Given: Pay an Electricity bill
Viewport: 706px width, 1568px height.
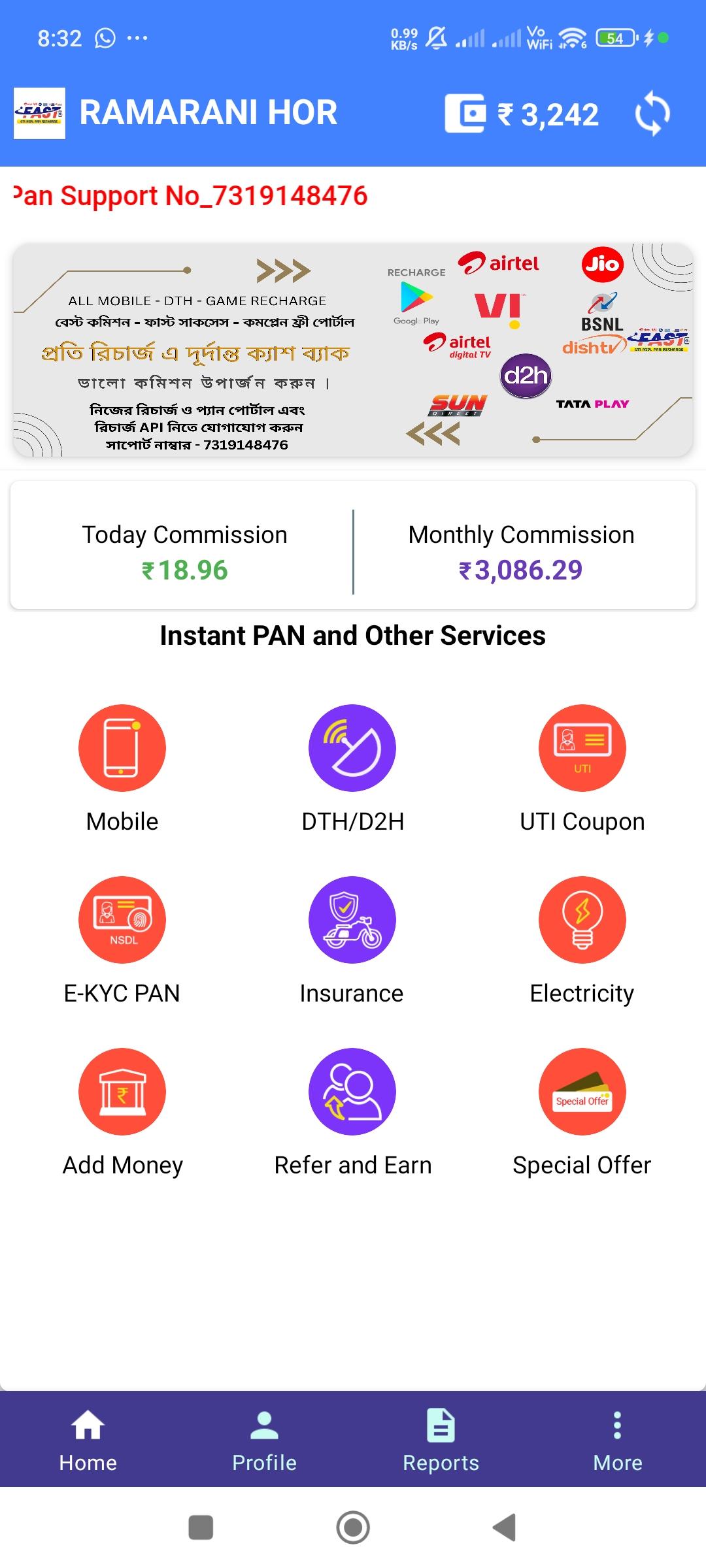Looking at the screenshot, I should tap(582, 941).
